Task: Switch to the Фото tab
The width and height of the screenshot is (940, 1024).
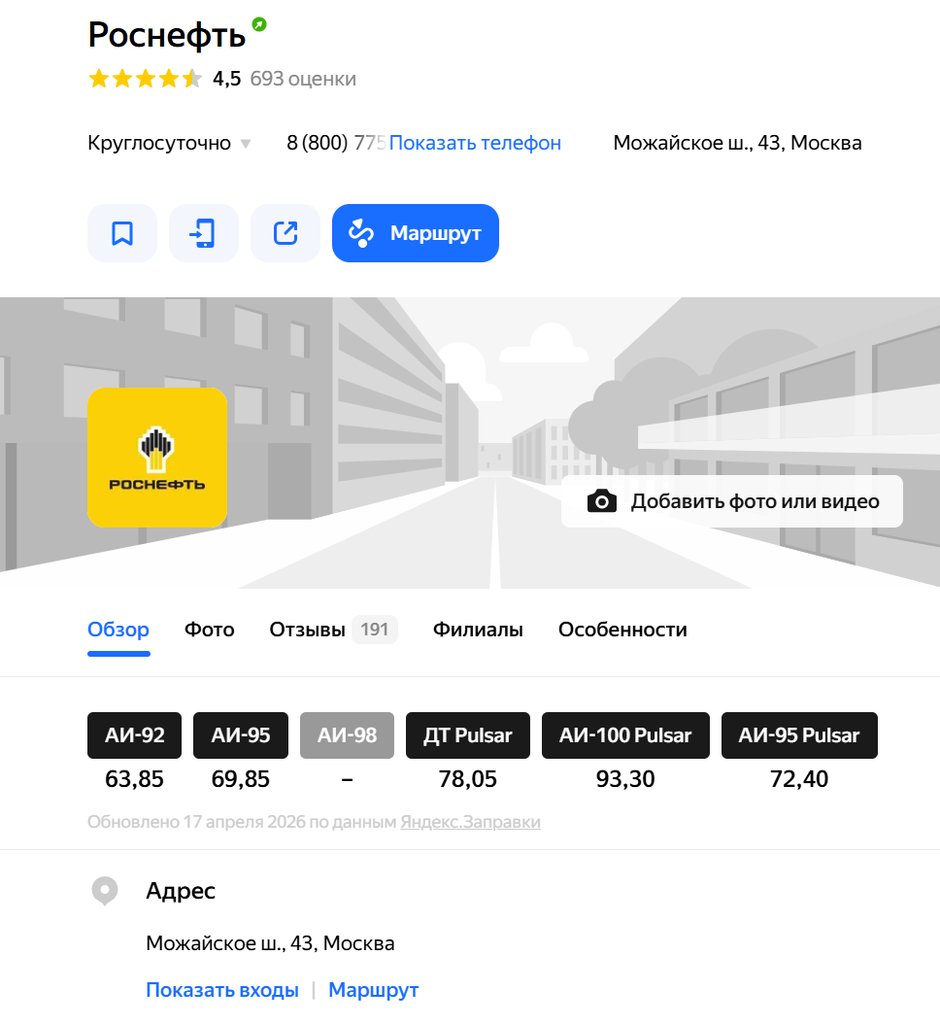Action: pyautogui.click(x=209, y=630)
